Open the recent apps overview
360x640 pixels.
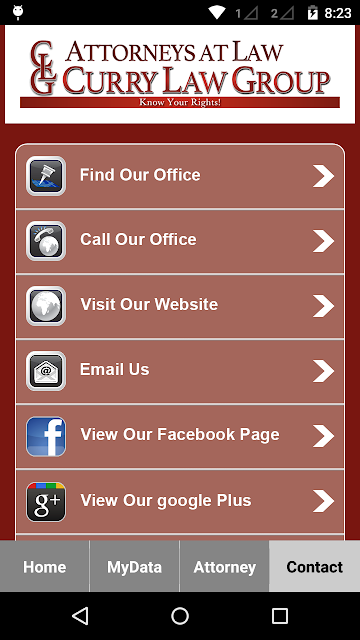(x=280, y=616)
